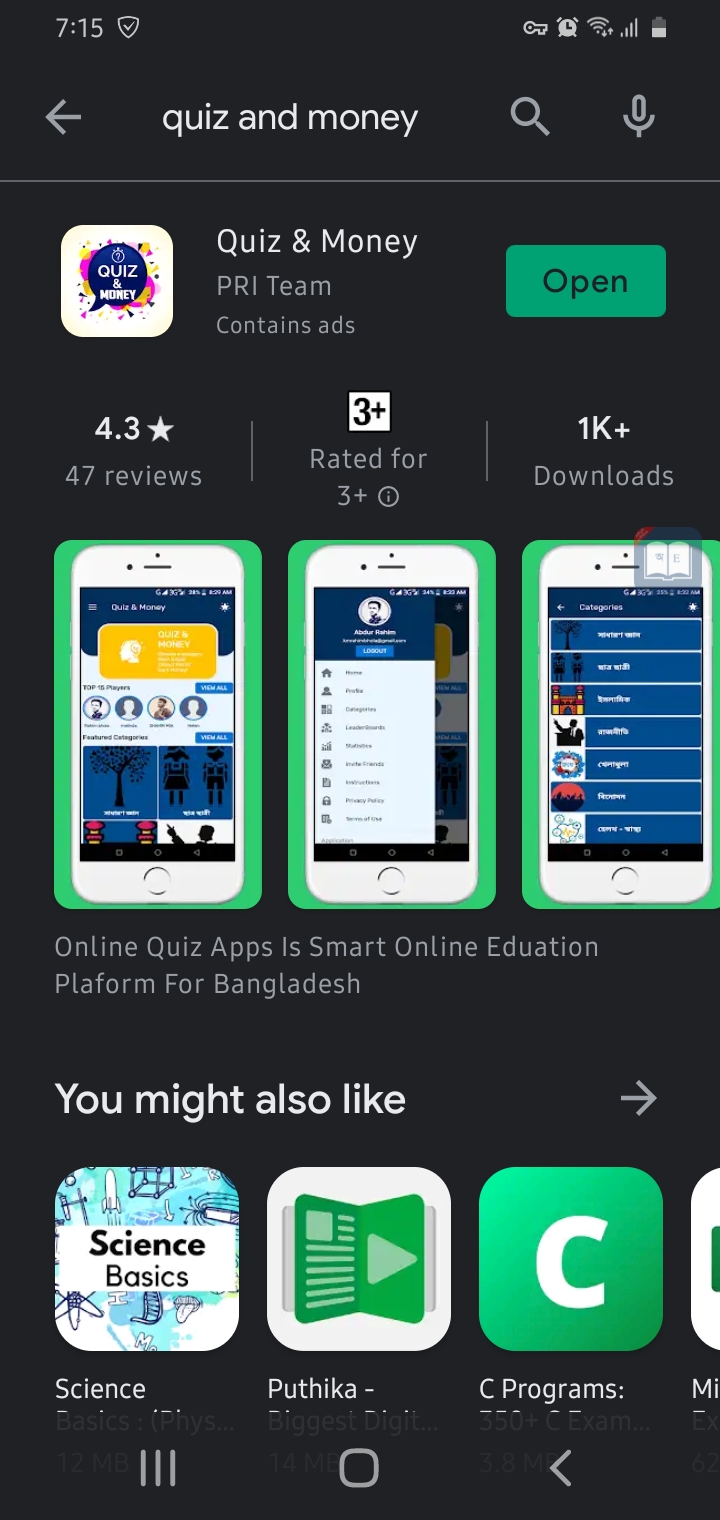Tap the search magnifier icon
The image size is (720, 1520).
pyautogui.click(x=529, y=118)
